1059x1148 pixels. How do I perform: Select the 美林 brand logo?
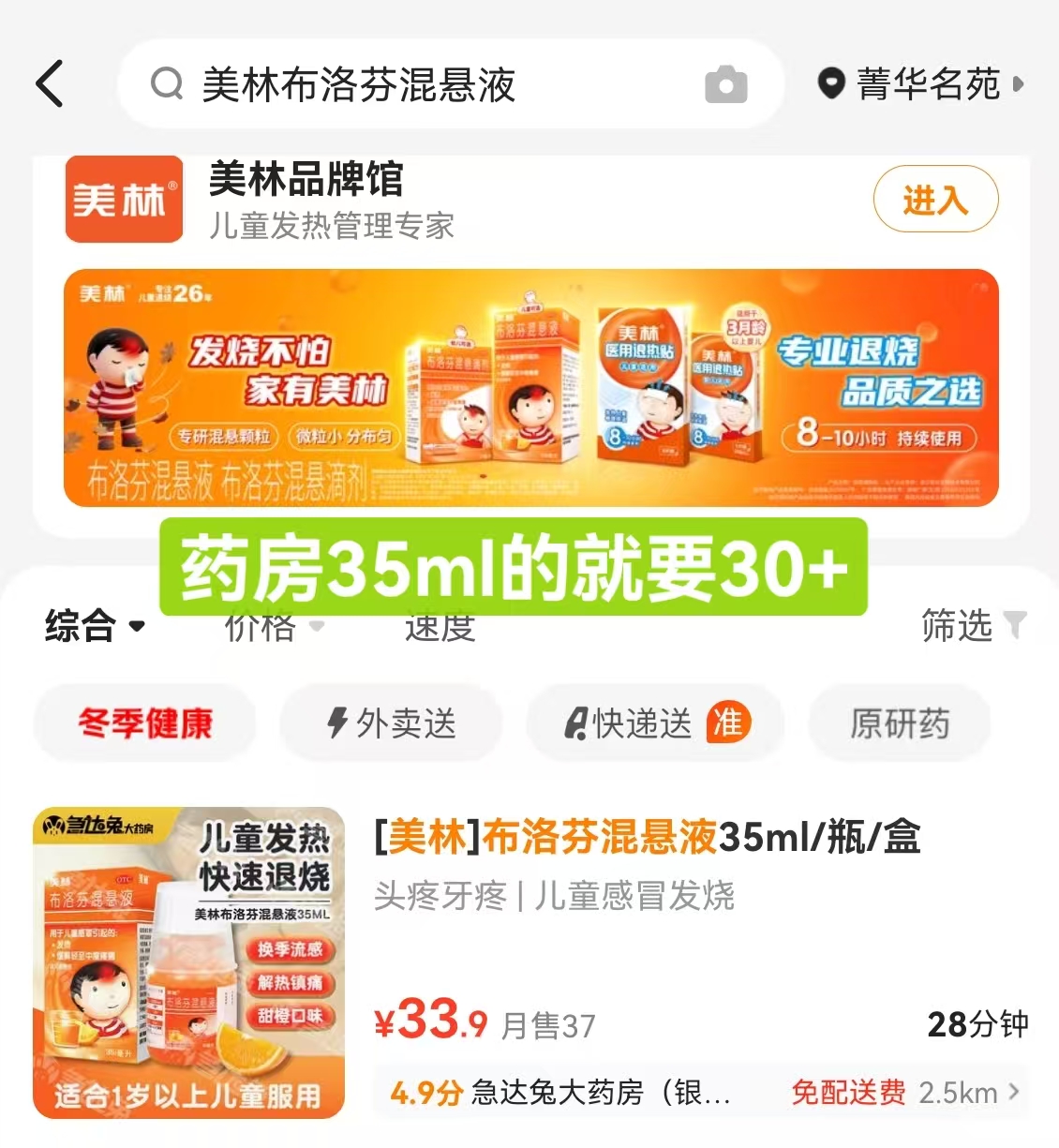125,200
